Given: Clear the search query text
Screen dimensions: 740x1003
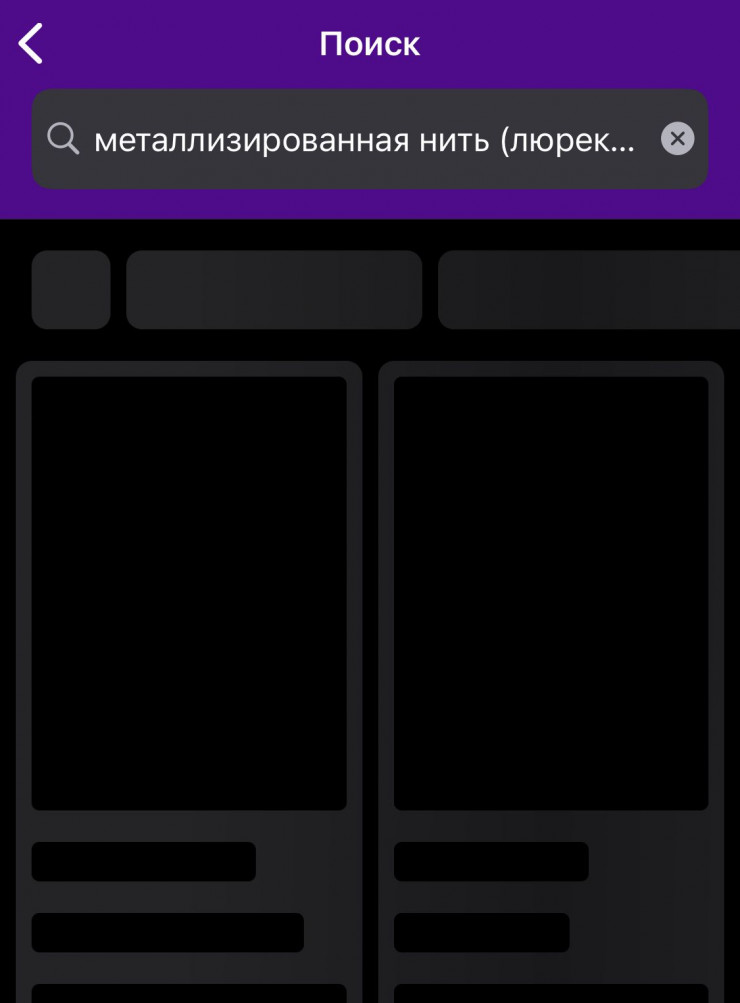Looking at the screenshot, I should (677, 139).
